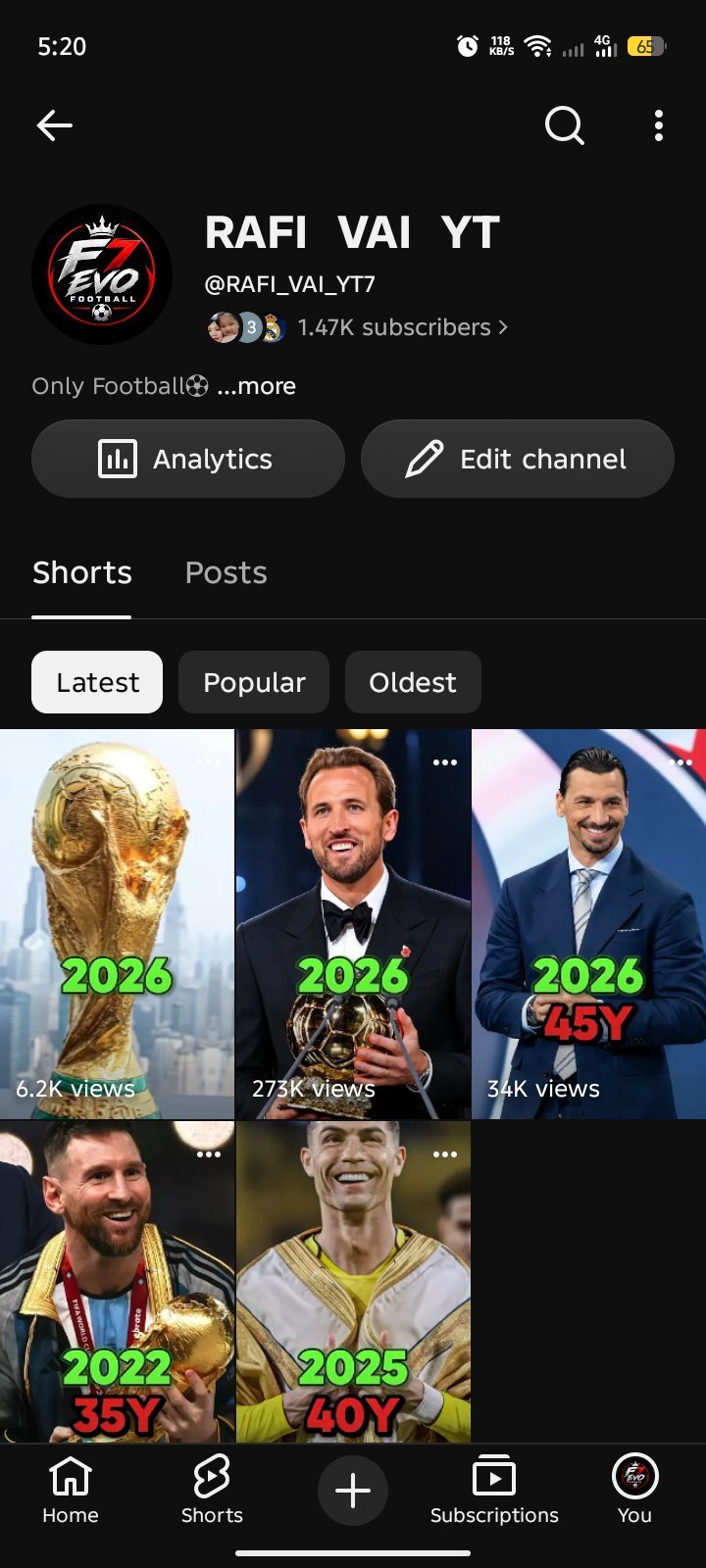Viewport: 706px width, 1568px height.
Task: Open the search icon
Action: tap(564, 125)
